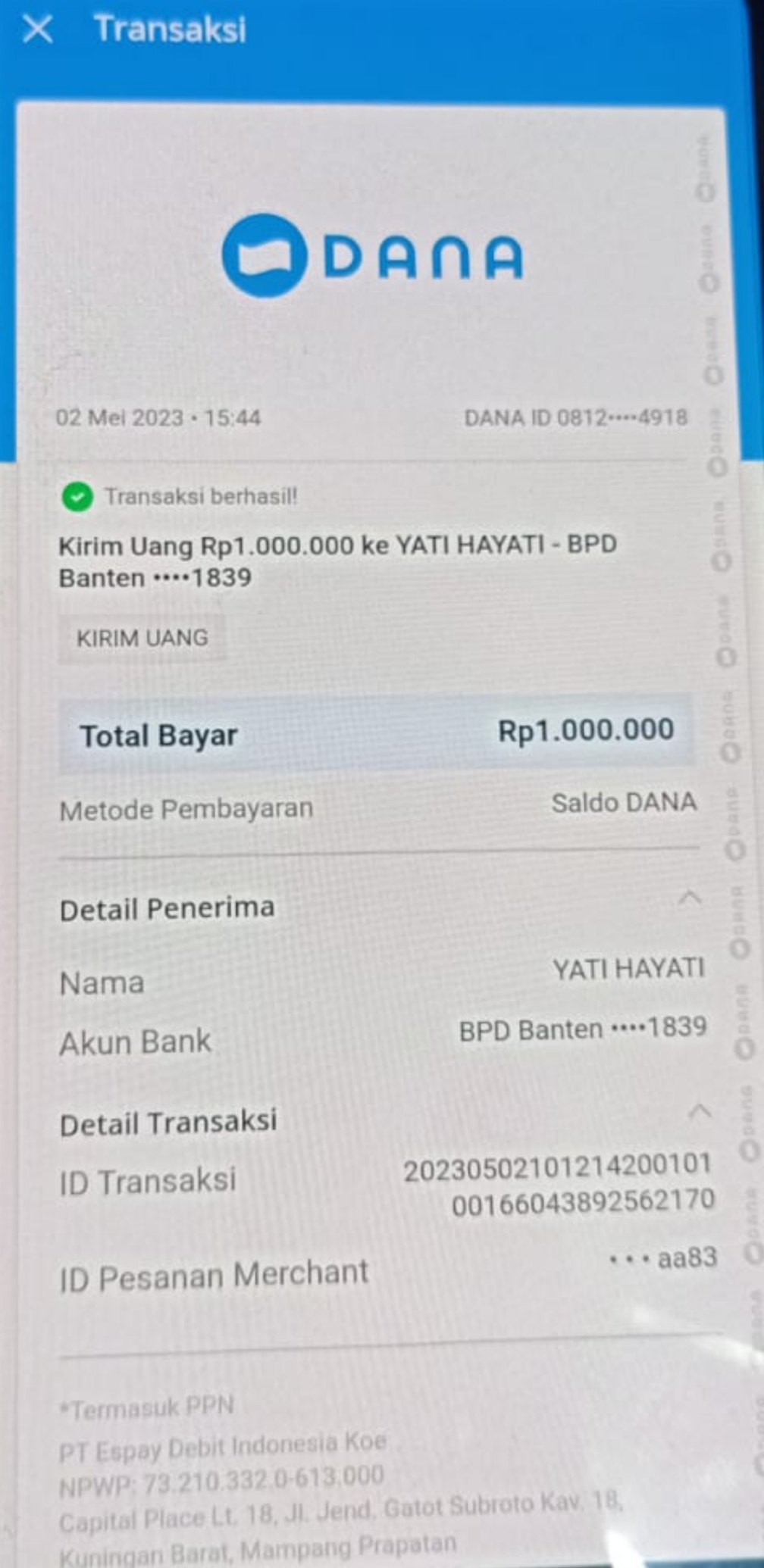The image size is (764, 1568).
Task: Tap the checkmark next to Transaksi berhasil
Action: click(x=78, y=498)
